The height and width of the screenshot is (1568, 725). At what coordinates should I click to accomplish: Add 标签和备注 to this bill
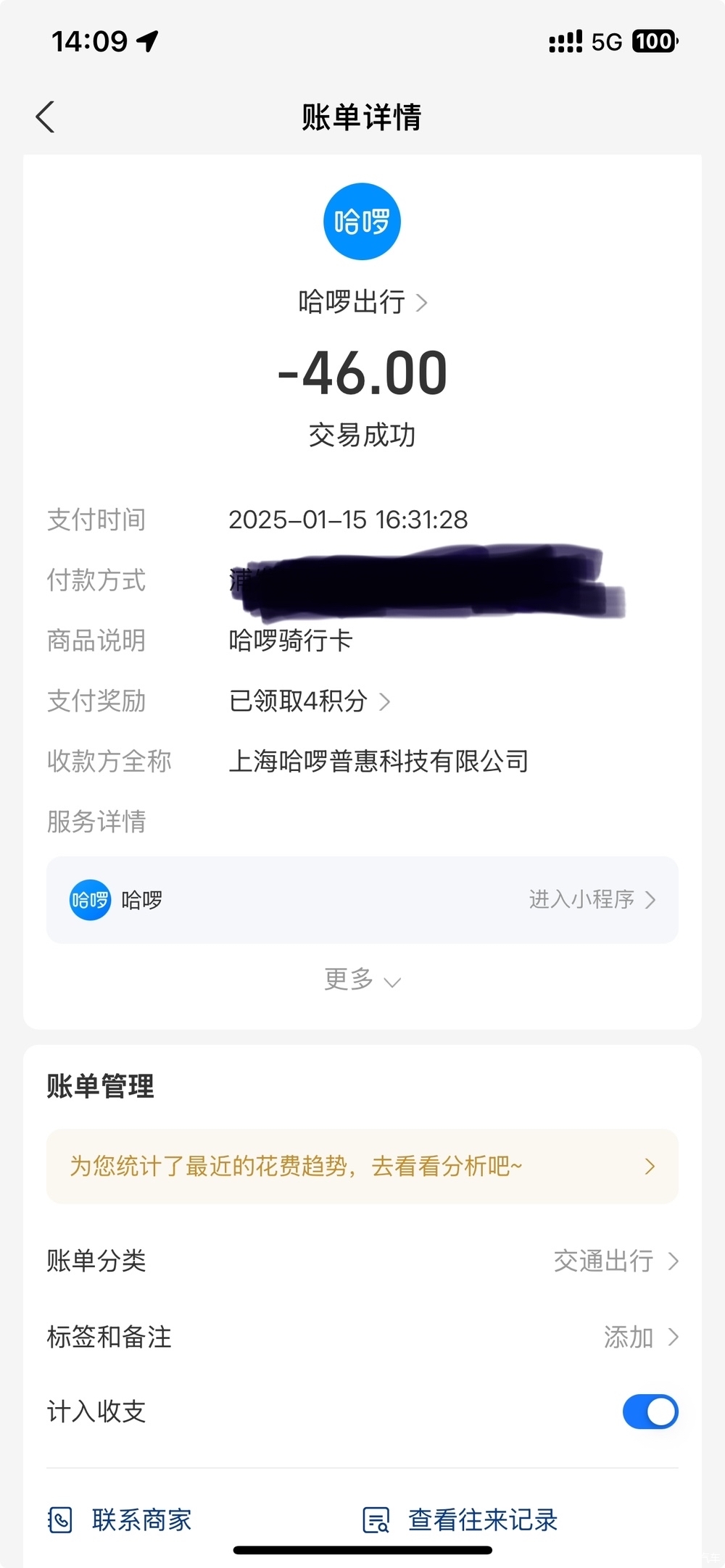362,1337
